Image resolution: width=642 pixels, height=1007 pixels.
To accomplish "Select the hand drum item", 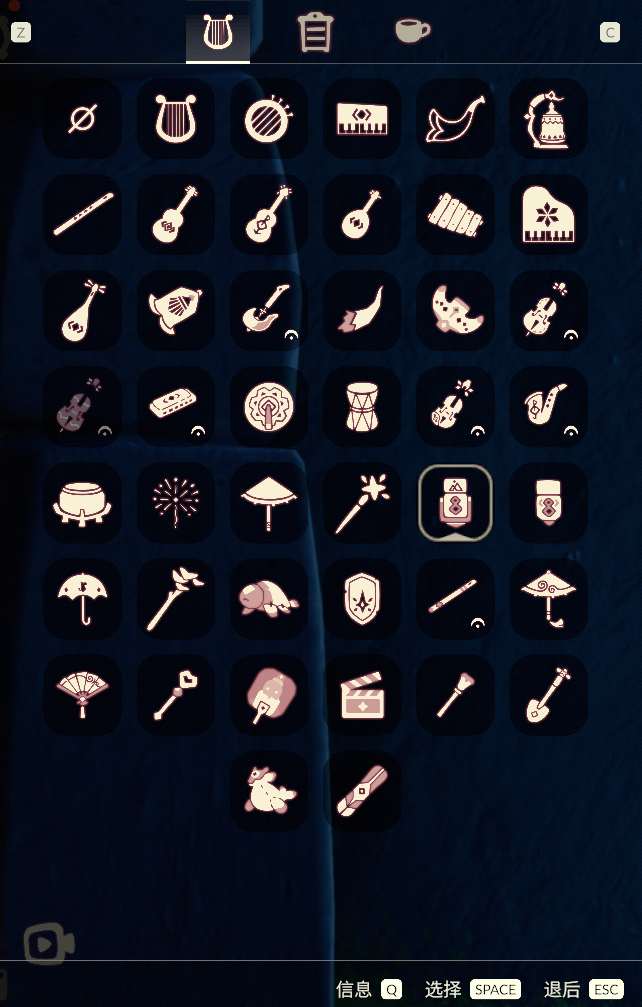I will [x=362, y=407].
